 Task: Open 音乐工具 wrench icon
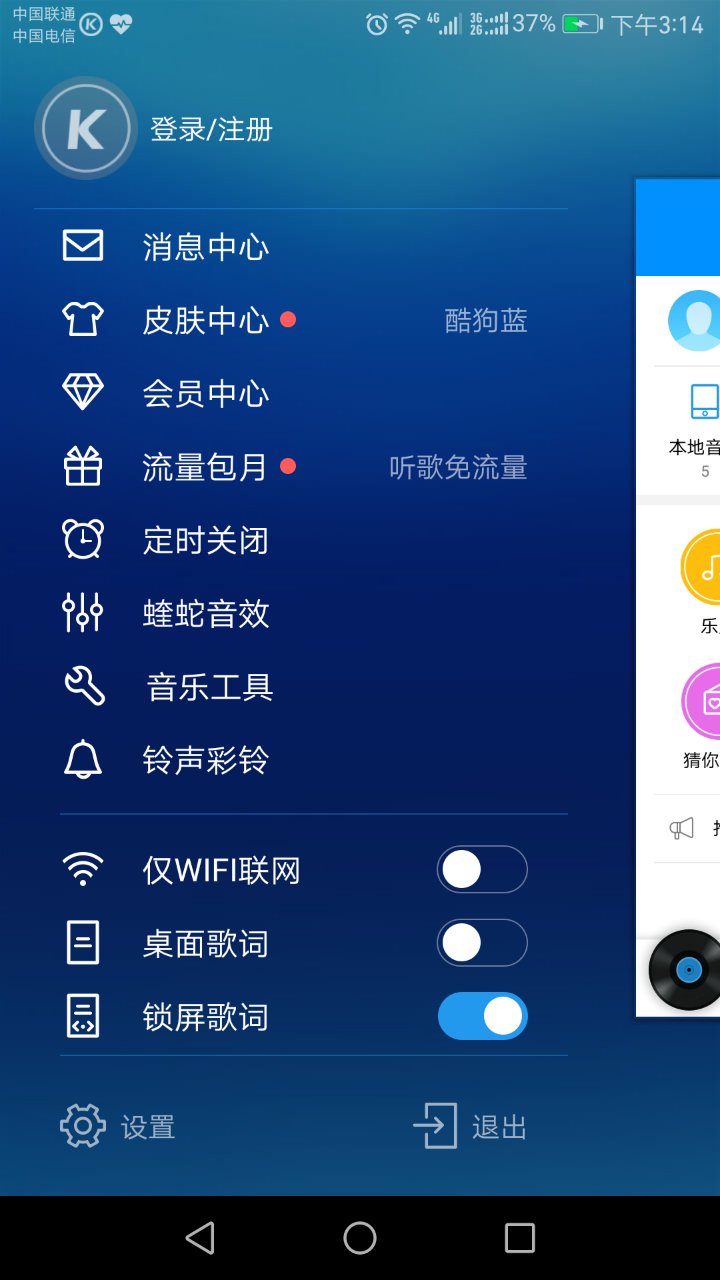[x=84, y=686]
